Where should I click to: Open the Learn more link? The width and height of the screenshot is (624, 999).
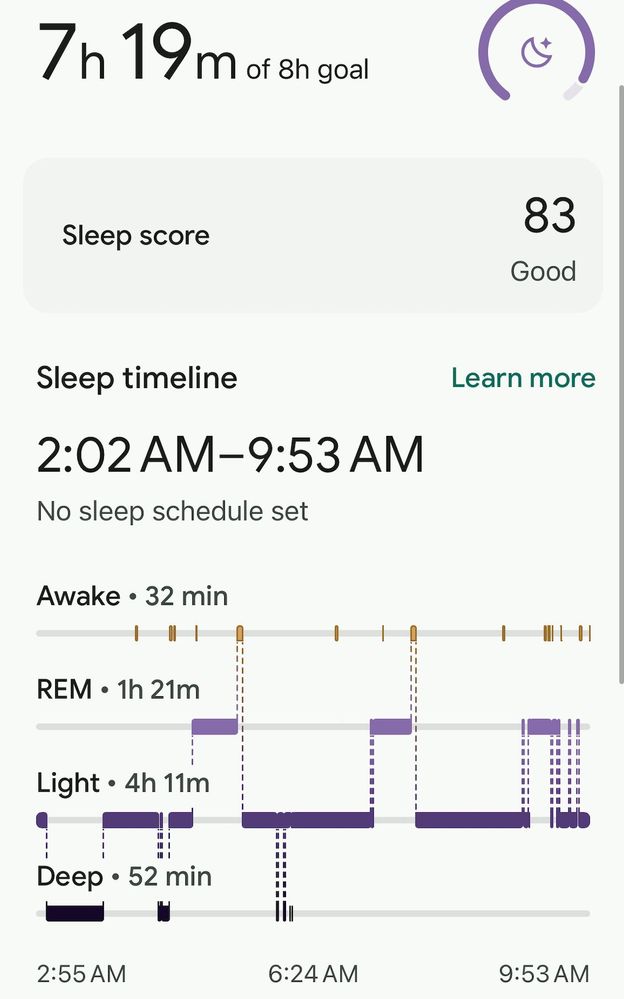(x=523, y=378)
